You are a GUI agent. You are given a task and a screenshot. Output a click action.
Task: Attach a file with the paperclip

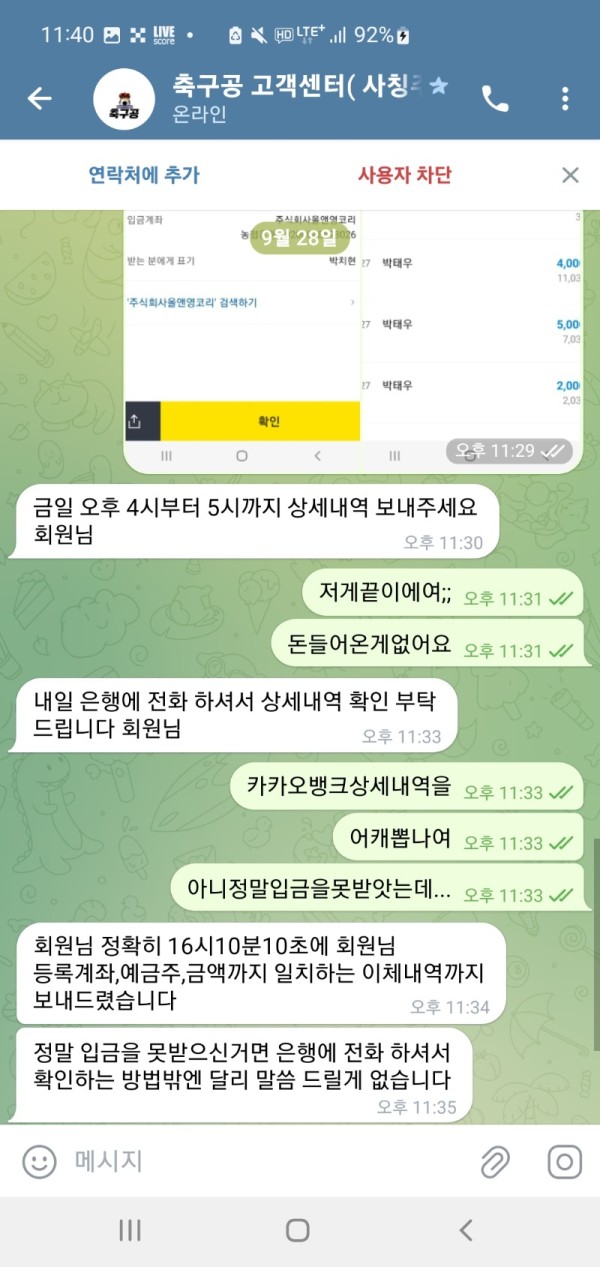[494, 1161]
